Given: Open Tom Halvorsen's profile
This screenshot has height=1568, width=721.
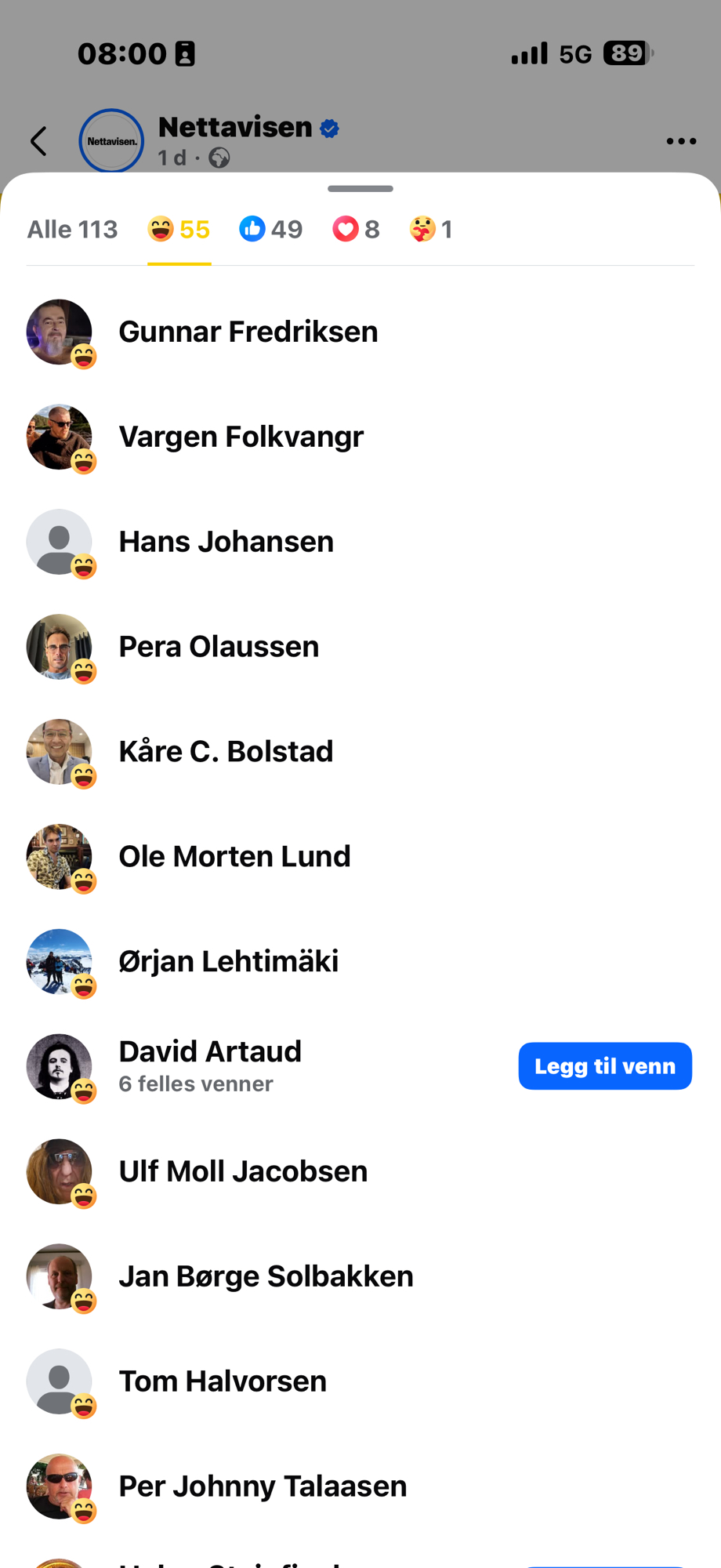Looking at the screenshot, I should pos(223,1381).
